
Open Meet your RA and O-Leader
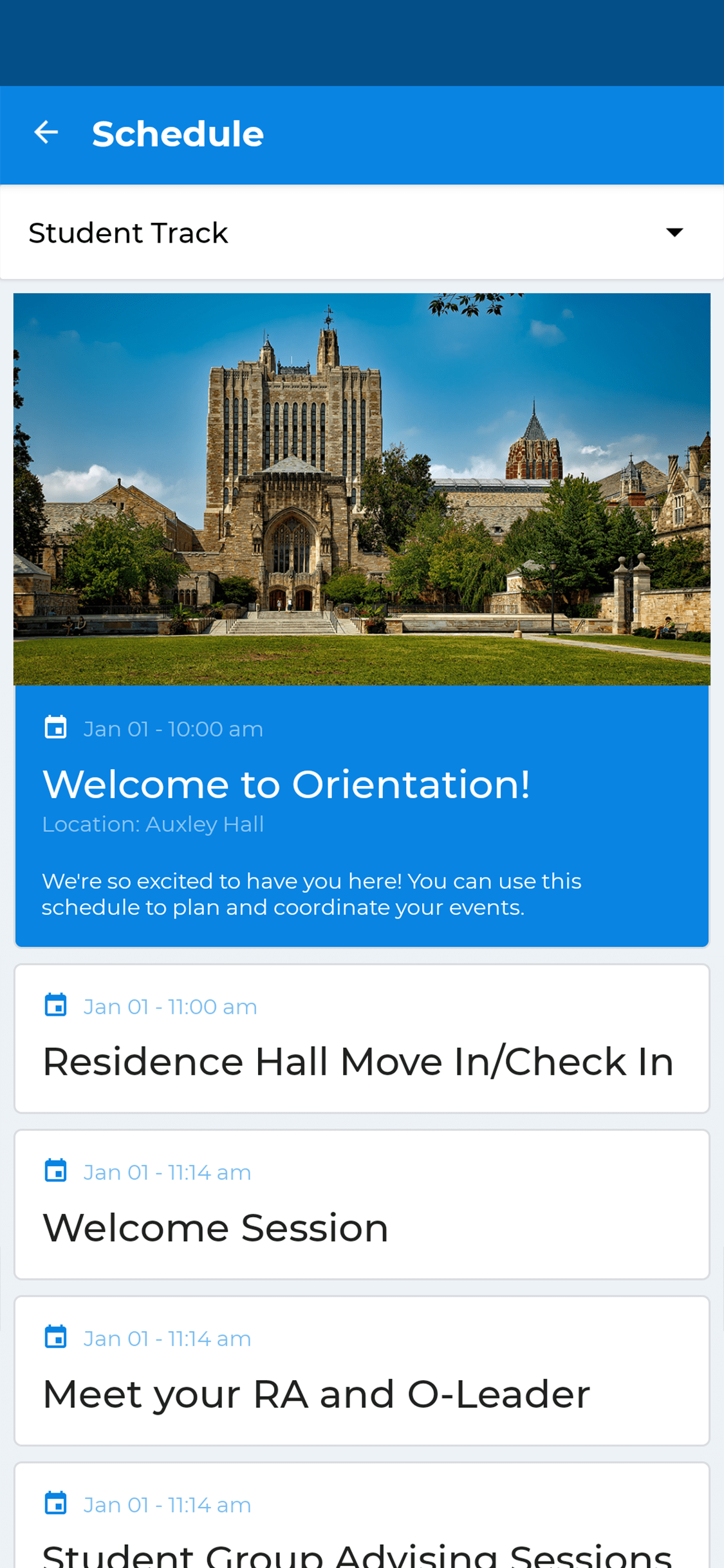tap(362, 1370)
